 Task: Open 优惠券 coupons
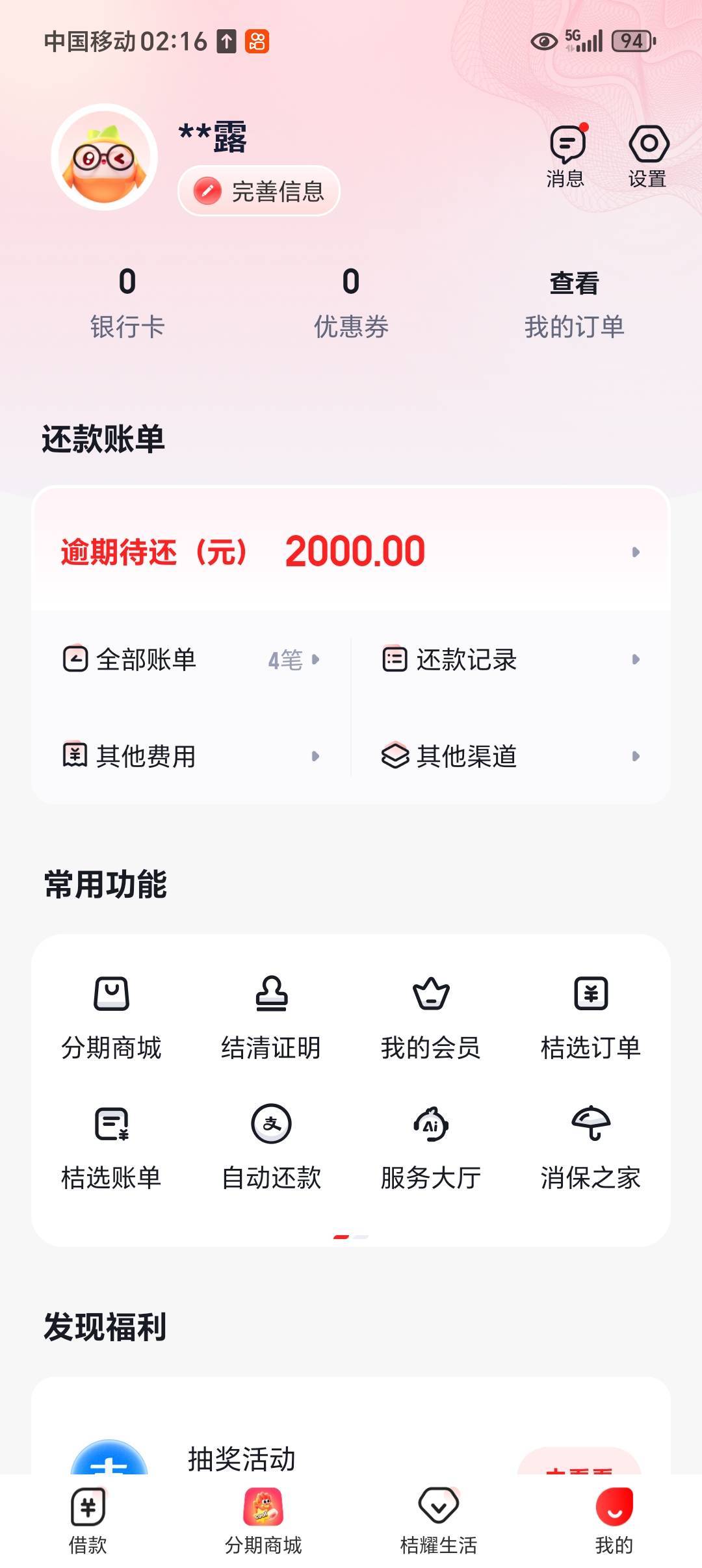[x=351, y=302]
